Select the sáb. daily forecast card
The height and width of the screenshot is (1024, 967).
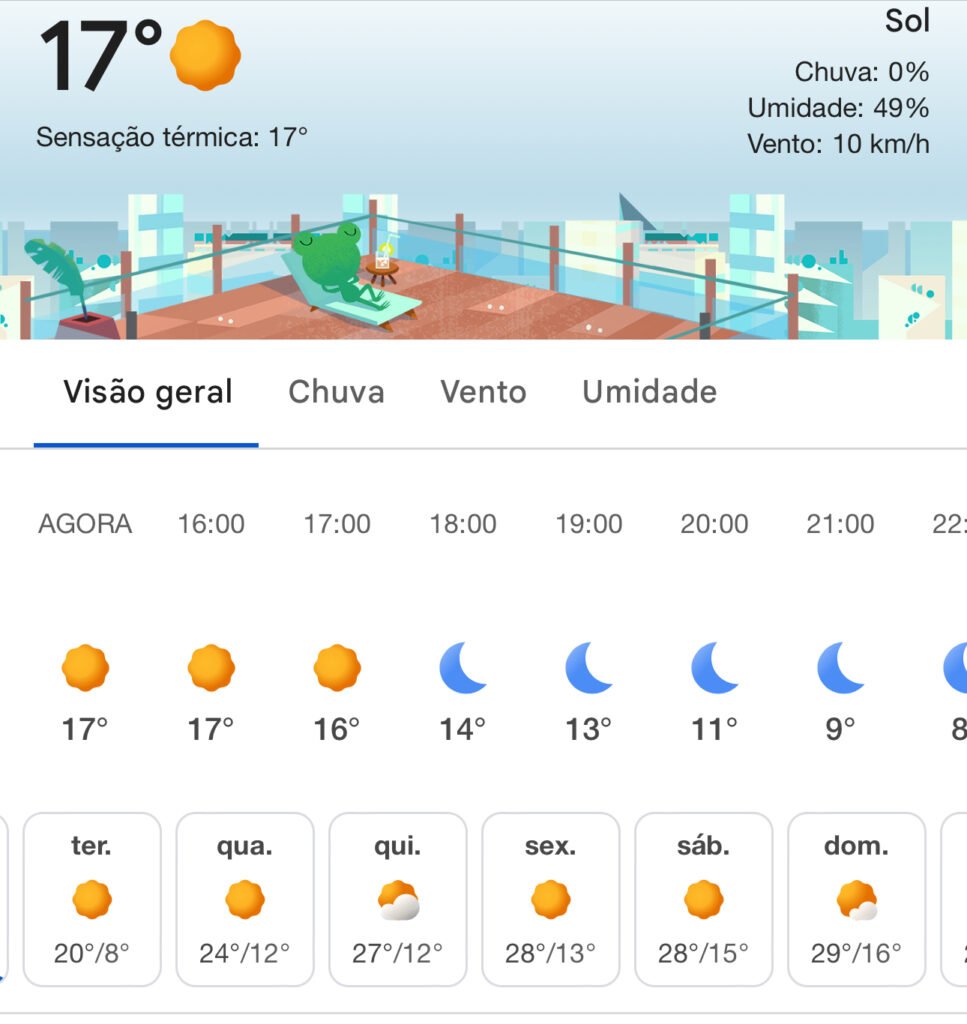[x=704, y=899]
